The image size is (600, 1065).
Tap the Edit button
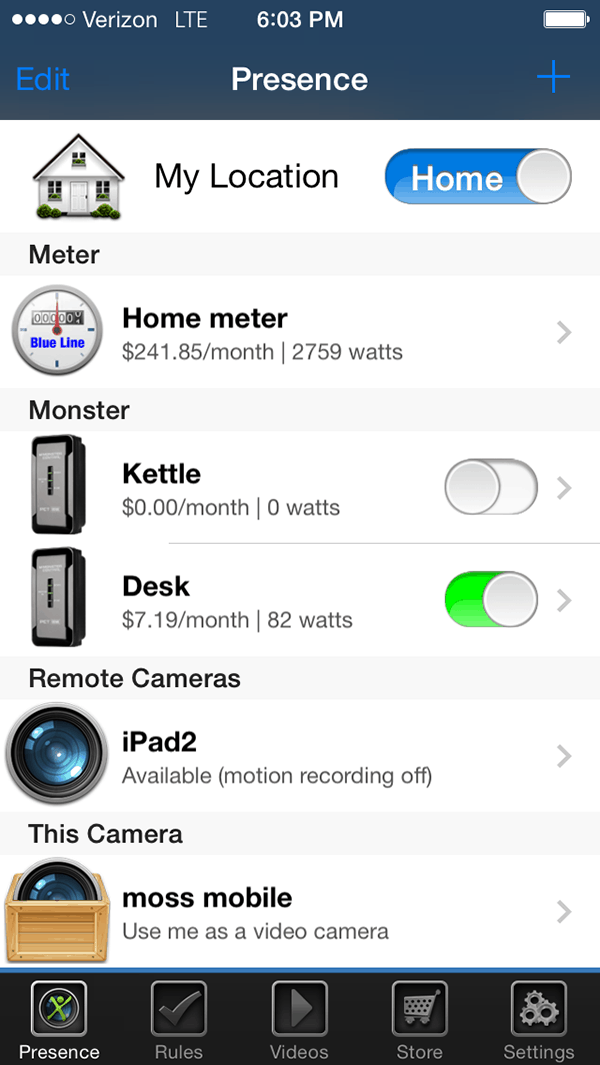click(x=43, y=79)
